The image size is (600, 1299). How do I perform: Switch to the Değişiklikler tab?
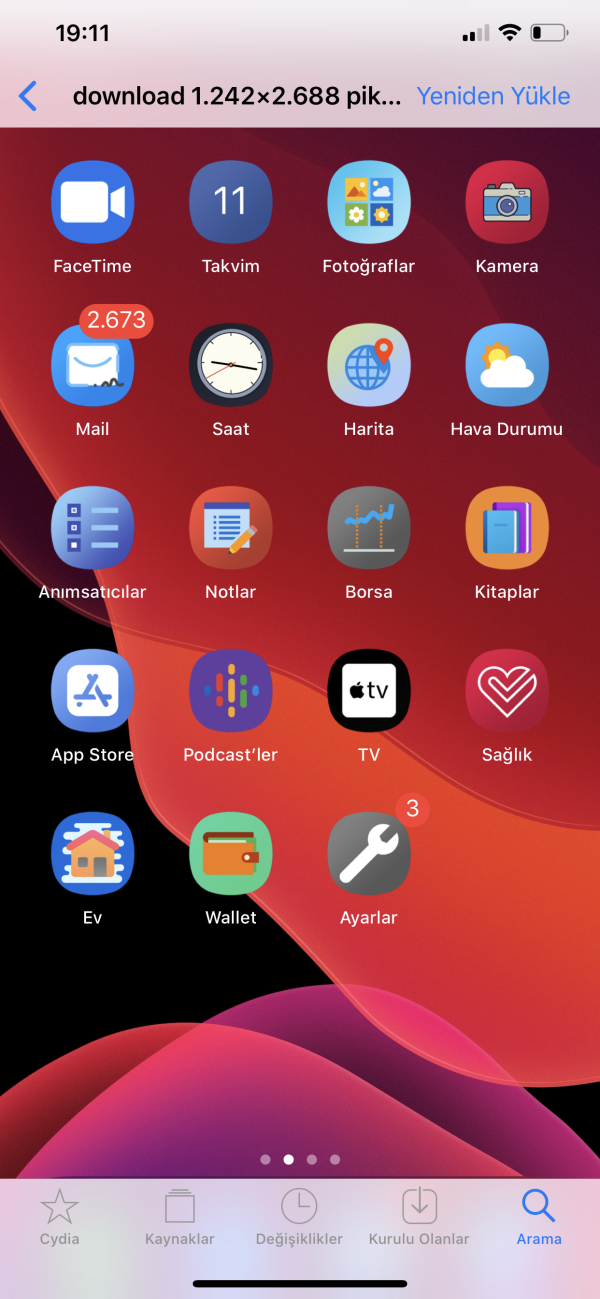[299, 1217]
